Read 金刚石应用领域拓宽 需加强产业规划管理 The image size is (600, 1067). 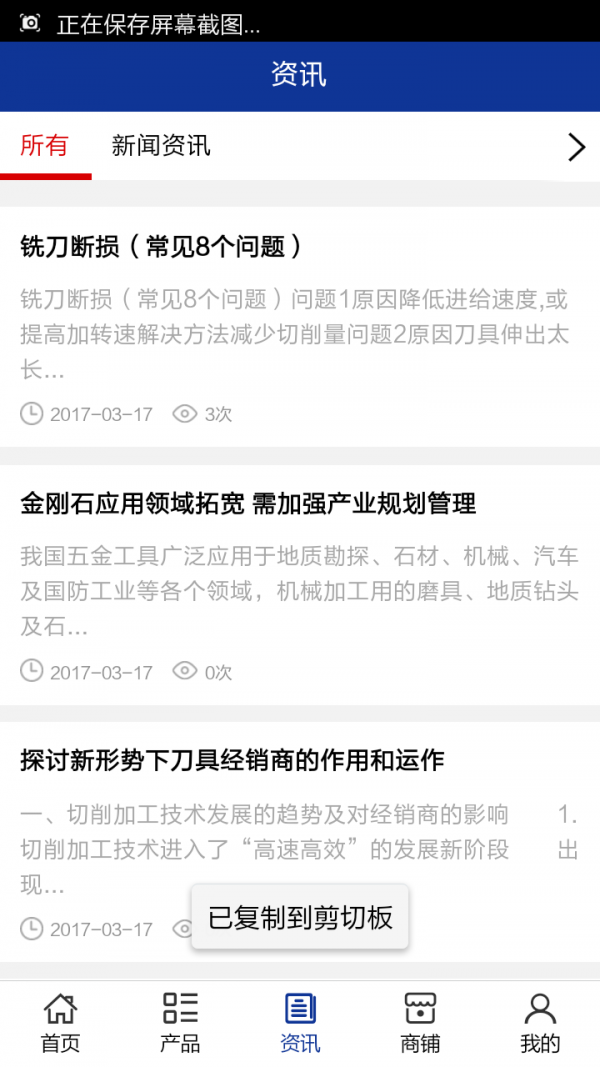tap(248, 504)
